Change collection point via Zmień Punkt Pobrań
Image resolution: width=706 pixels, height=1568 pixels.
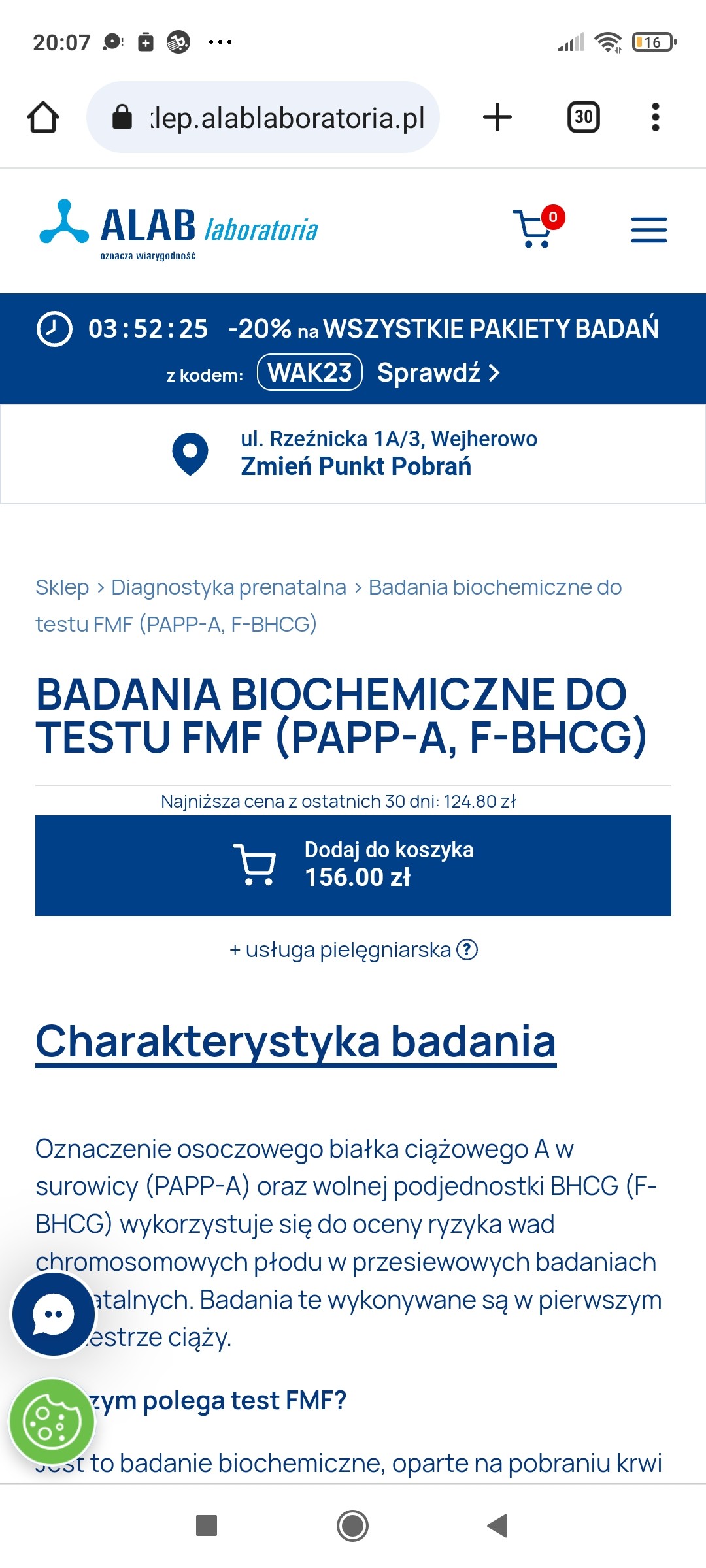(356, 466)
